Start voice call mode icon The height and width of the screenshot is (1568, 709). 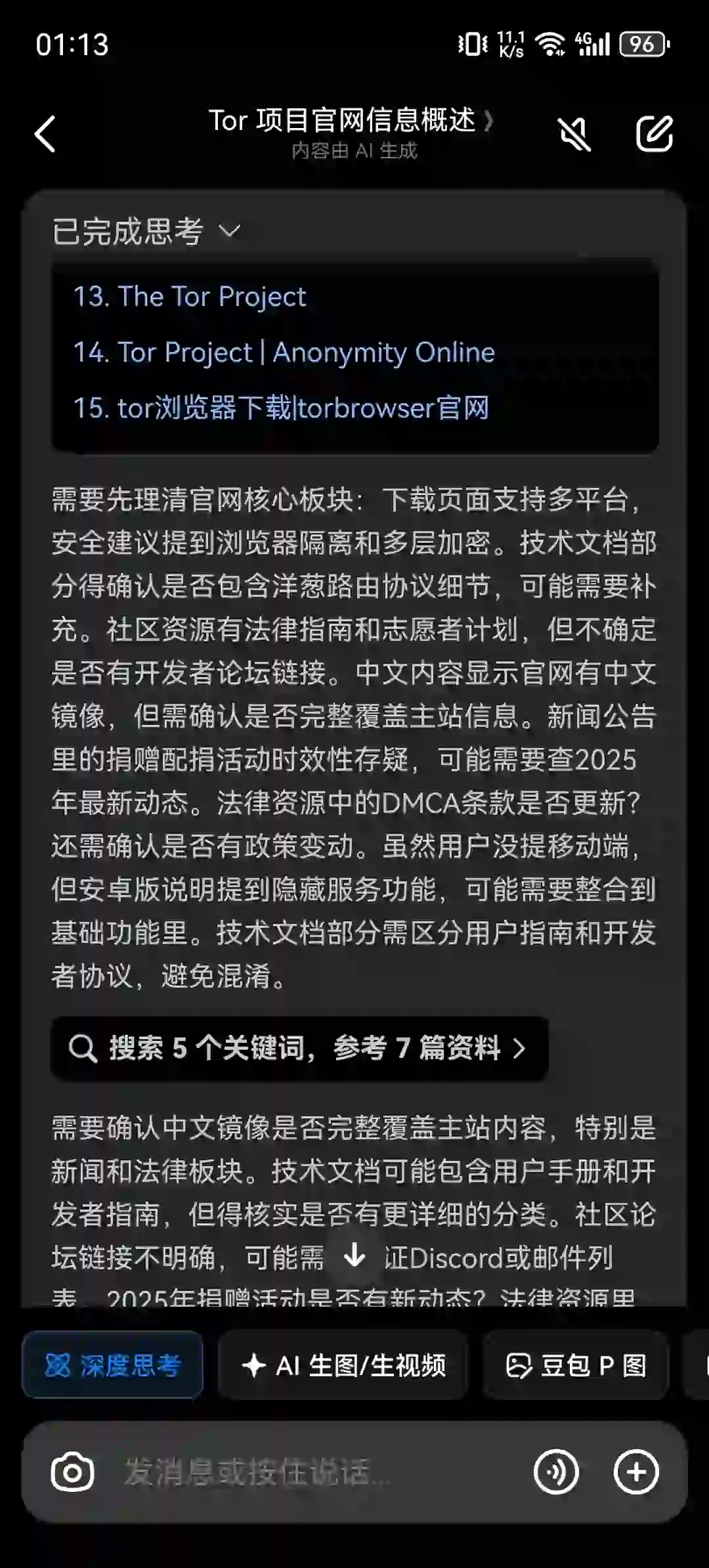click(556, 1473)
